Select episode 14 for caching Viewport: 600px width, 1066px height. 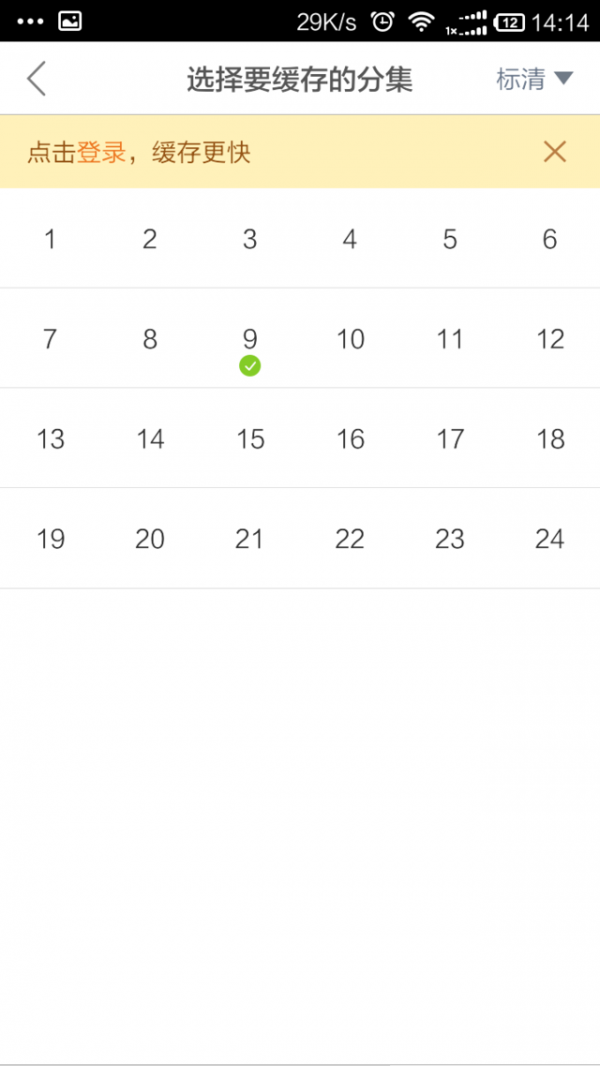150,439
